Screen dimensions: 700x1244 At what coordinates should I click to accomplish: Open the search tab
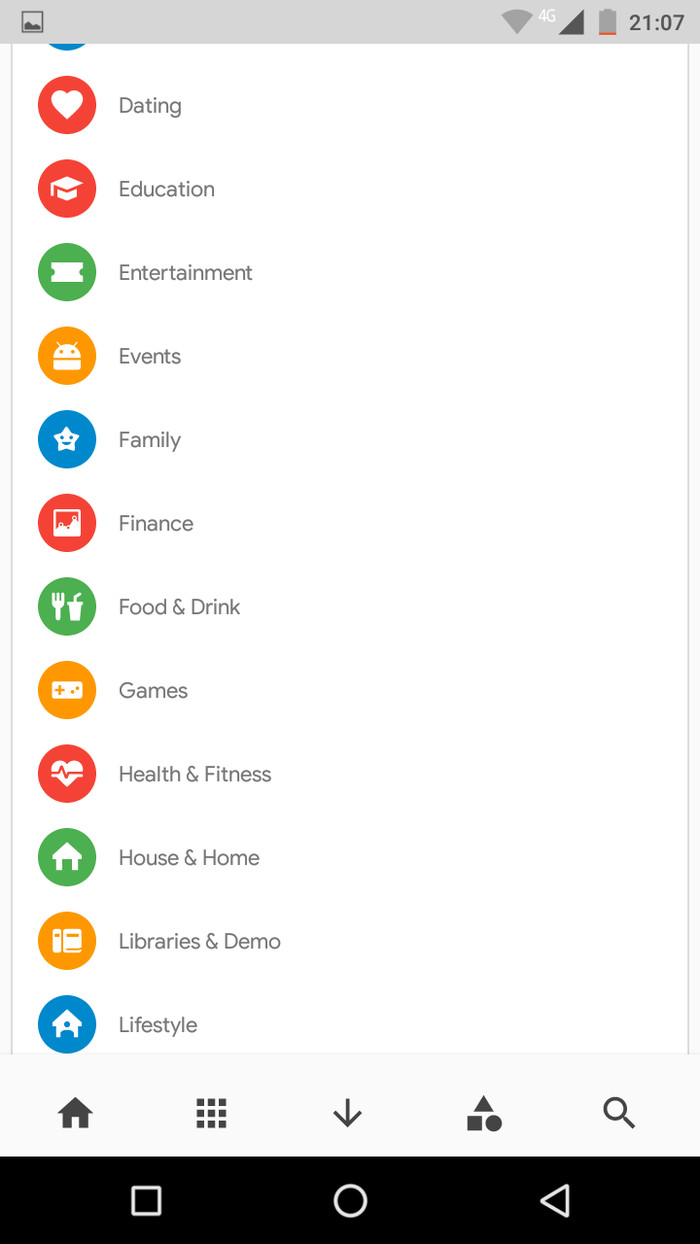[x=619, y=1112]
